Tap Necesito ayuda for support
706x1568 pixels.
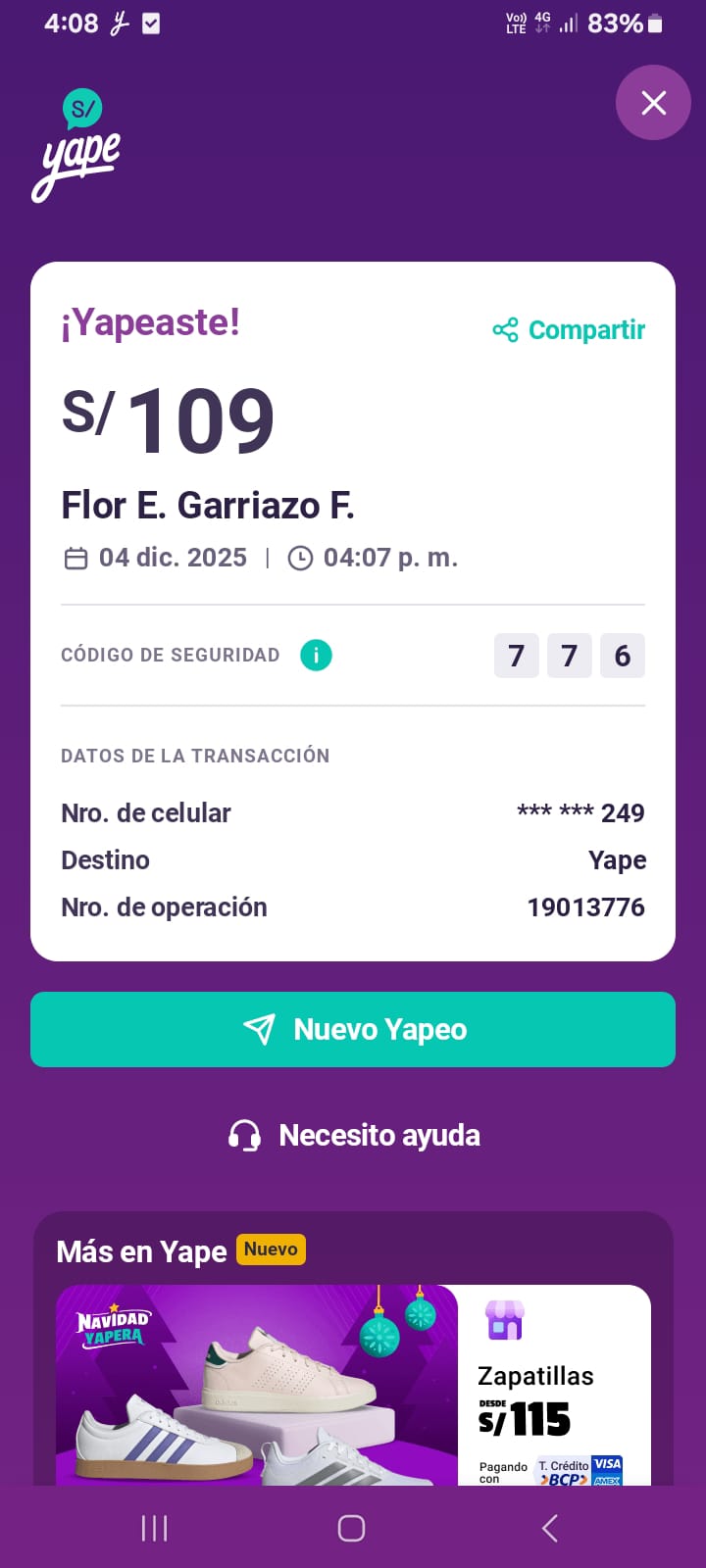pos(353,1136)
